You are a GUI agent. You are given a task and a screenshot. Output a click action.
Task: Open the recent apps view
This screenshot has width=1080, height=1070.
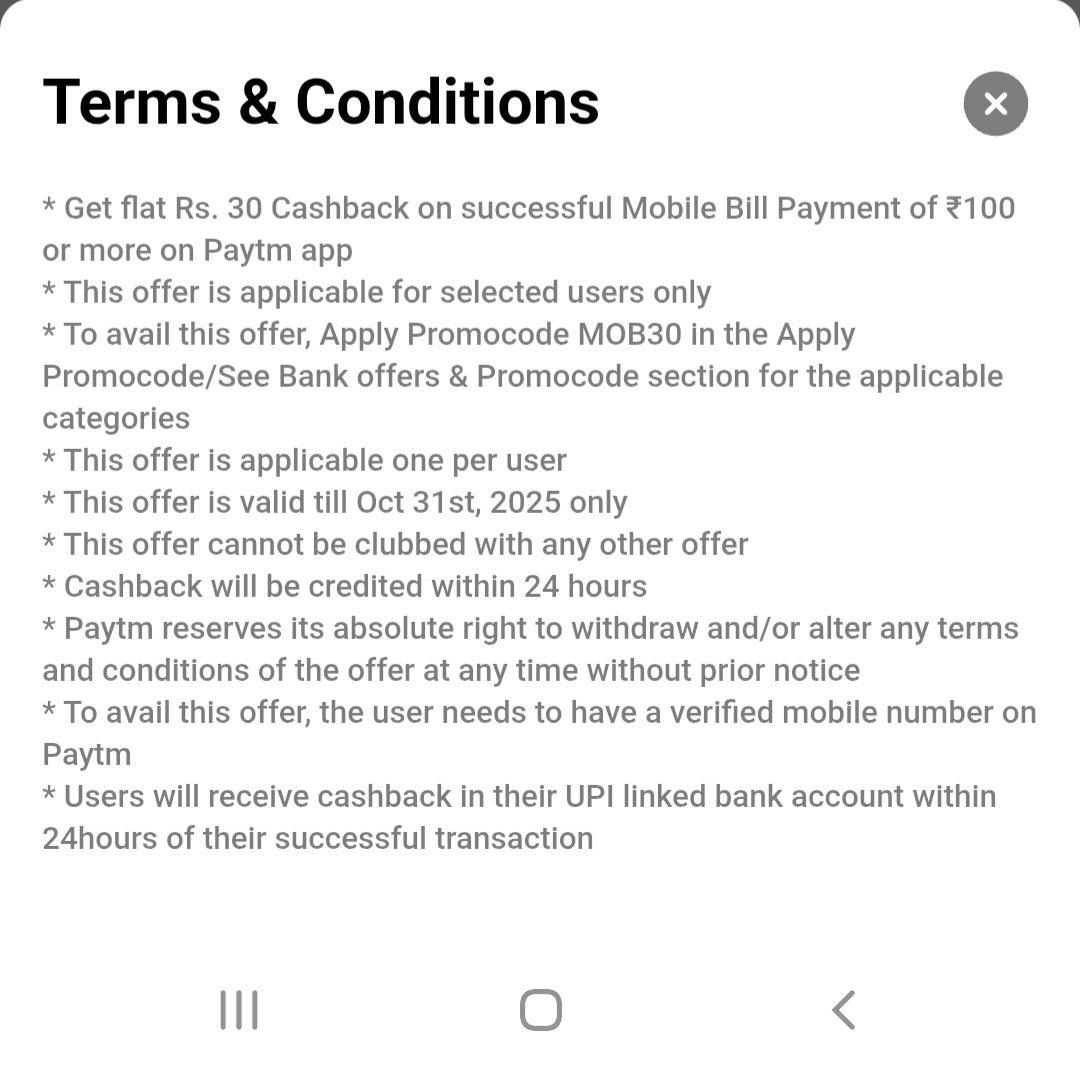[x=239, y=1010]
